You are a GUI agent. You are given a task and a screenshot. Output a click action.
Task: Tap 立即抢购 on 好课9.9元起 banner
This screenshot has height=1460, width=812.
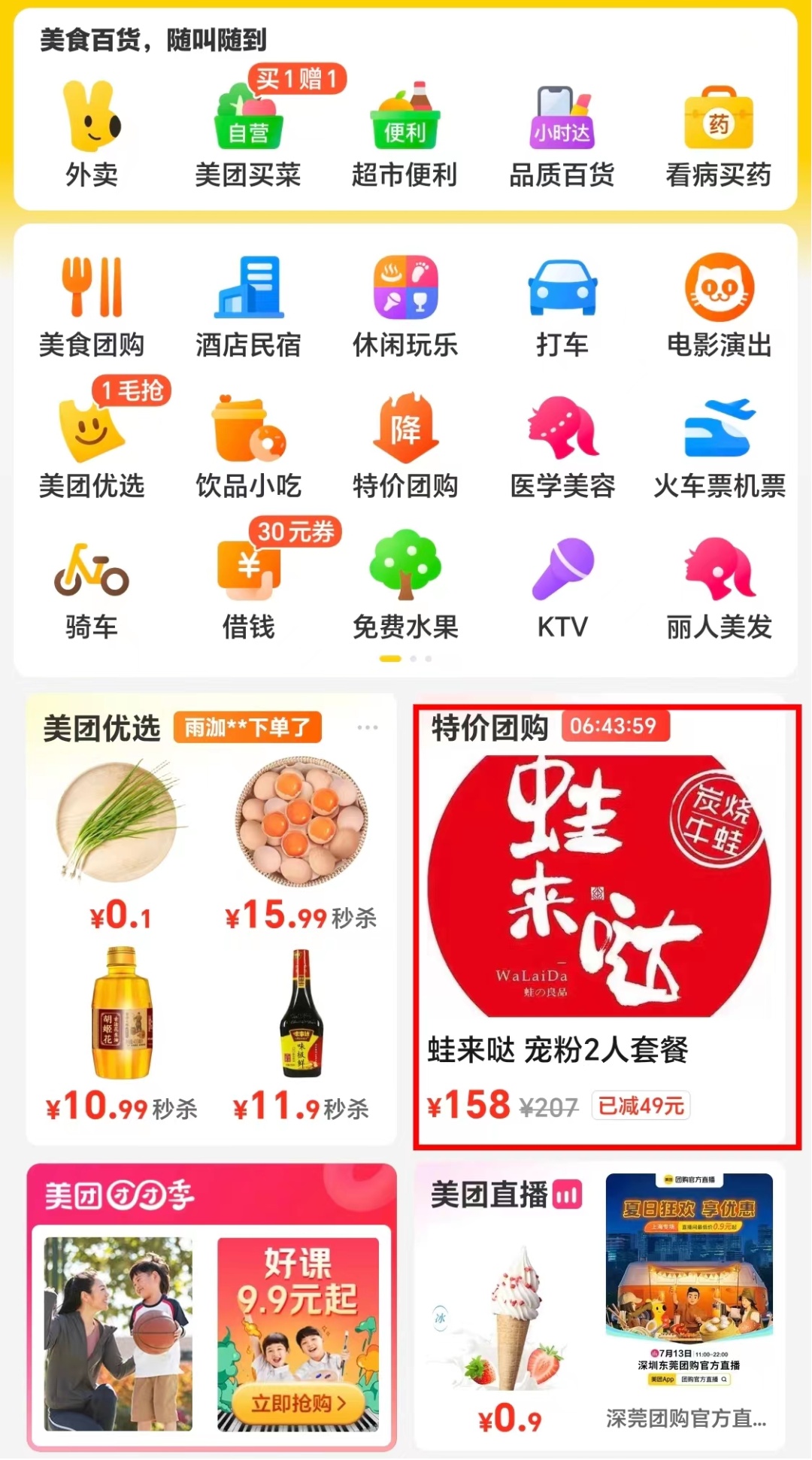coord(298,1404)
